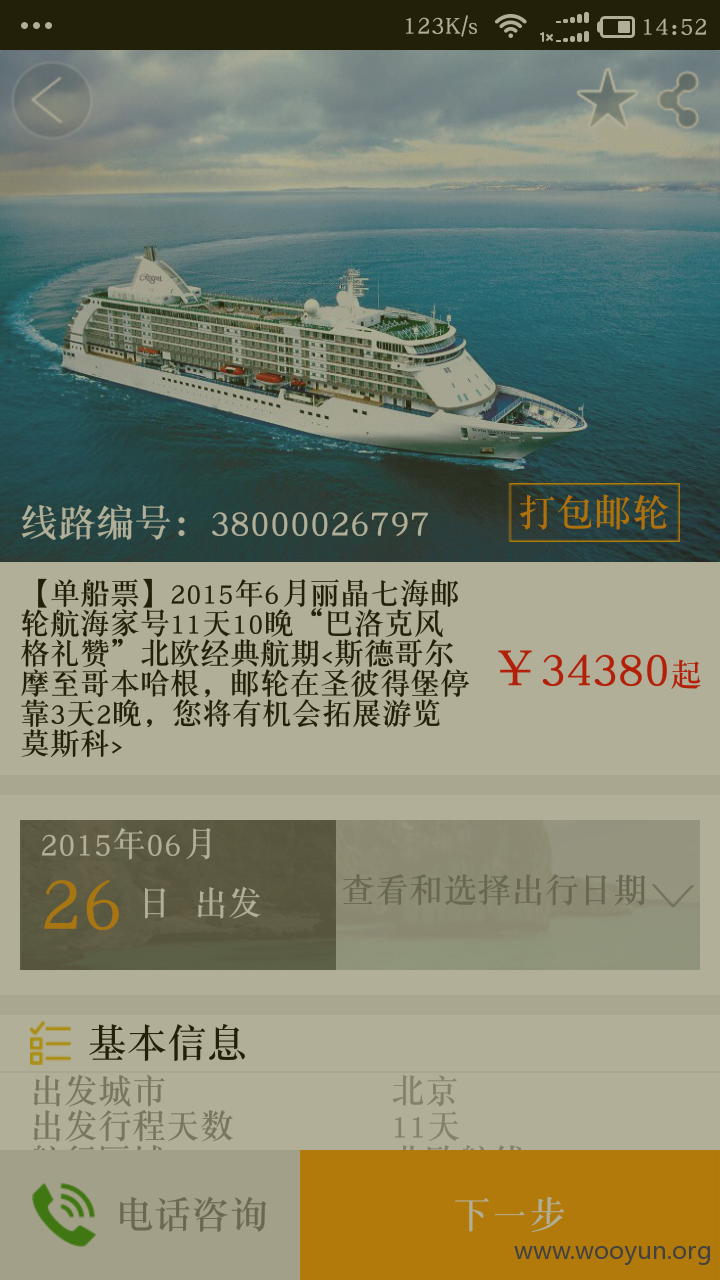Share this cruise route

[679, 100]
